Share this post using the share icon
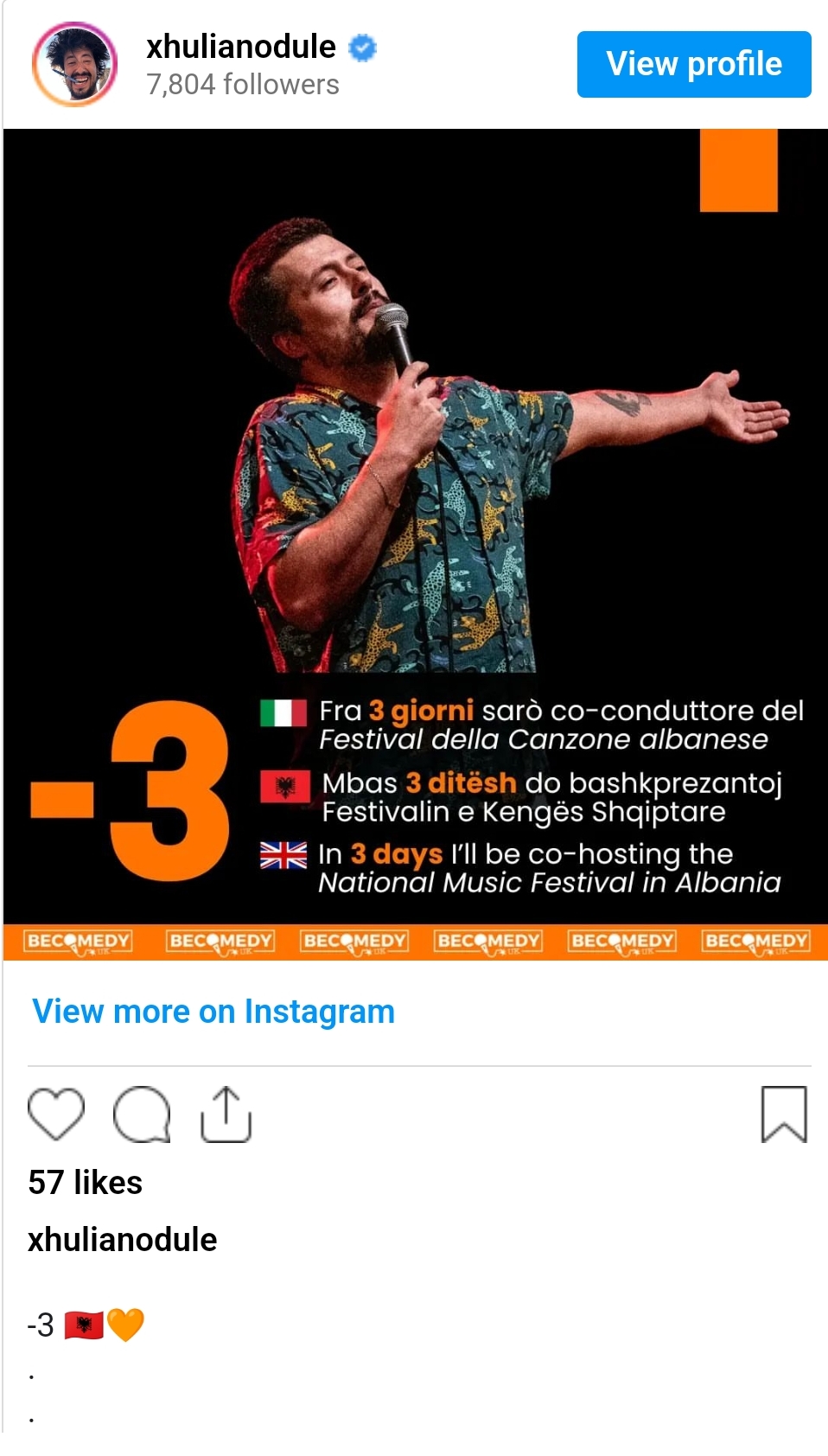Image resolution: width=828 pixels, height=1456 pixels. tap(226, 1114)
